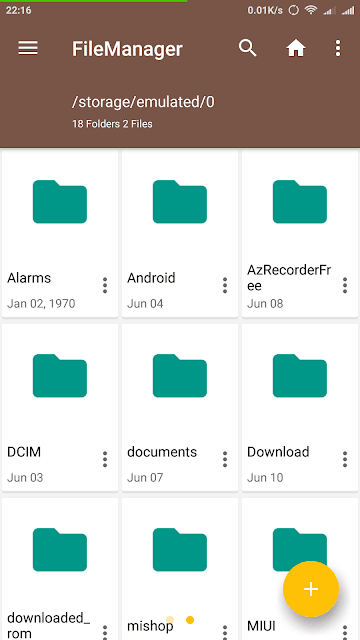Open the hamburger drawer menu

tap(28, 49)
